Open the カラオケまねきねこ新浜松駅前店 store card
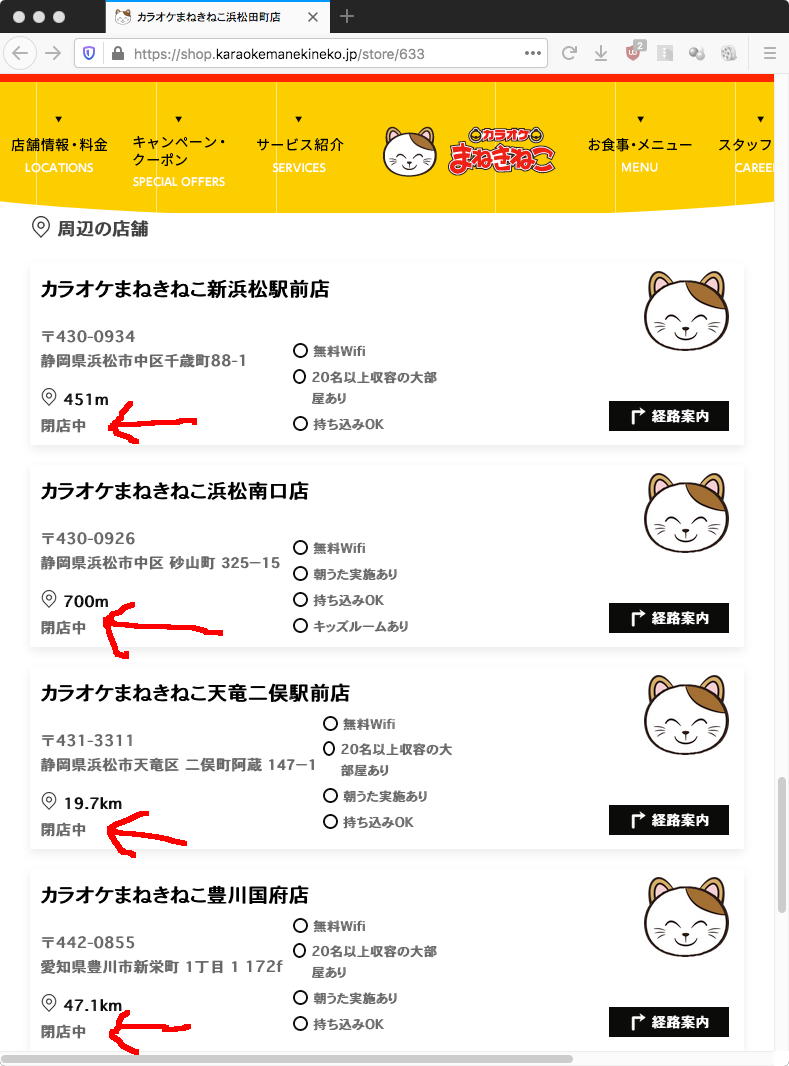 point(185,290)
